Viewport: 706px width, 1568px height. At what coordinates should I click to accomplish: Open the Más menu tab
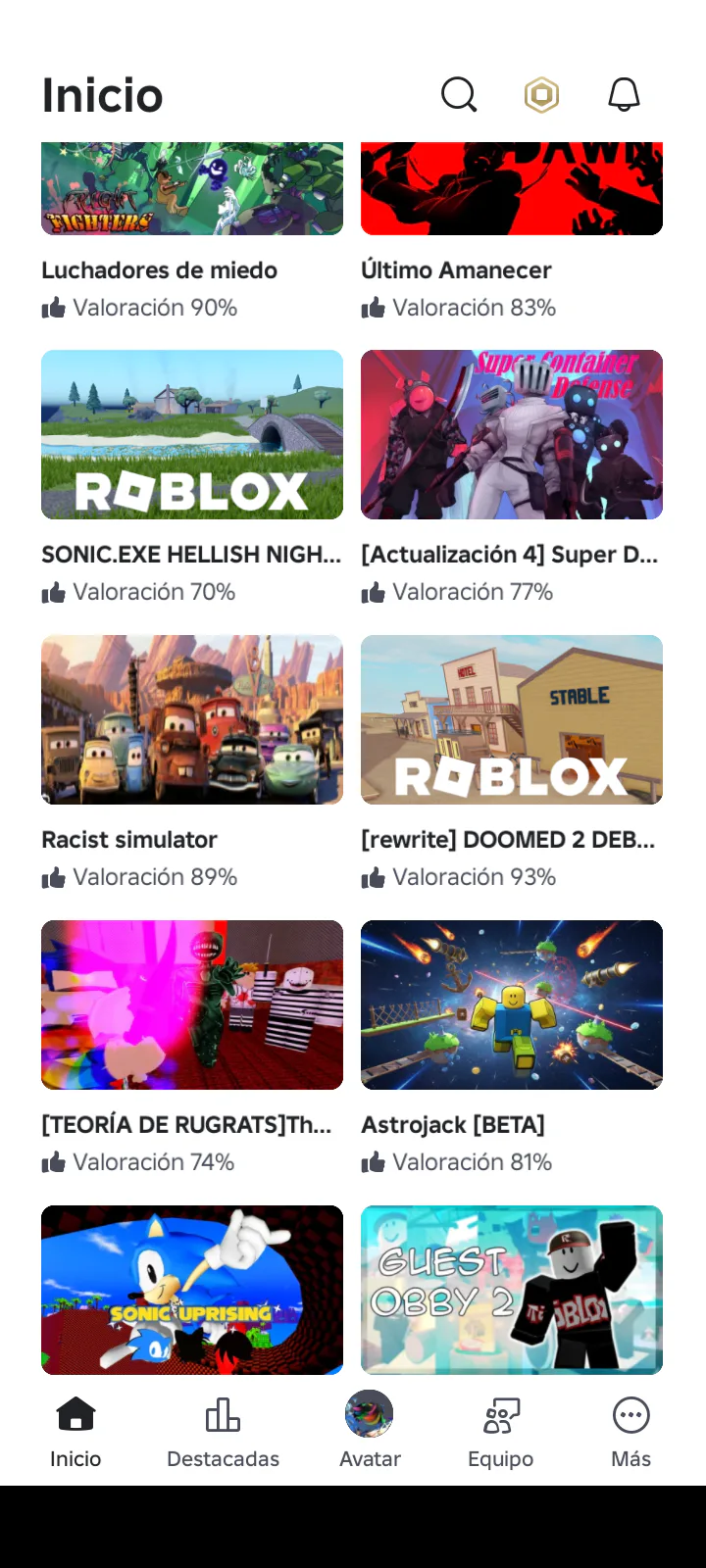coord(630,1432)
